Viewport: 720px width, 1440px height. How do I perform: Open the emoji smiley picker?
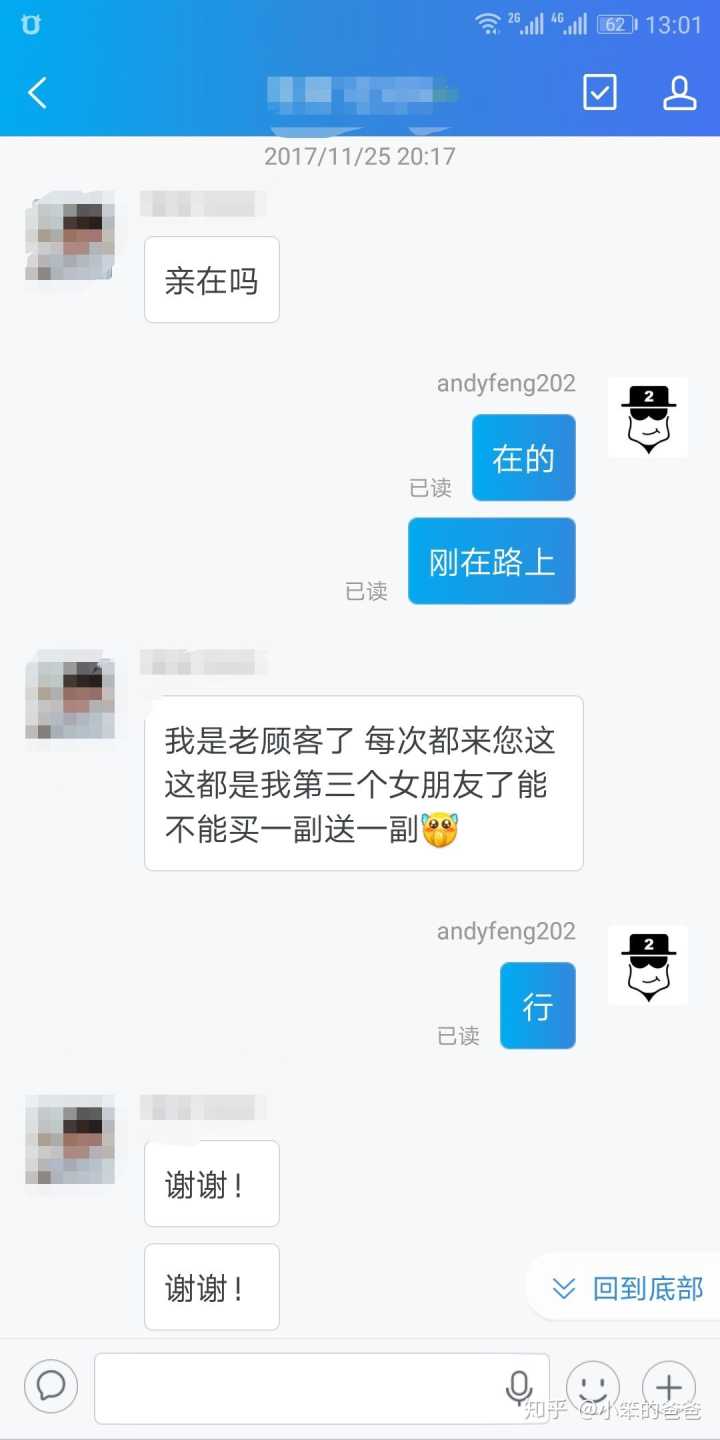(x=592, y=1388)
